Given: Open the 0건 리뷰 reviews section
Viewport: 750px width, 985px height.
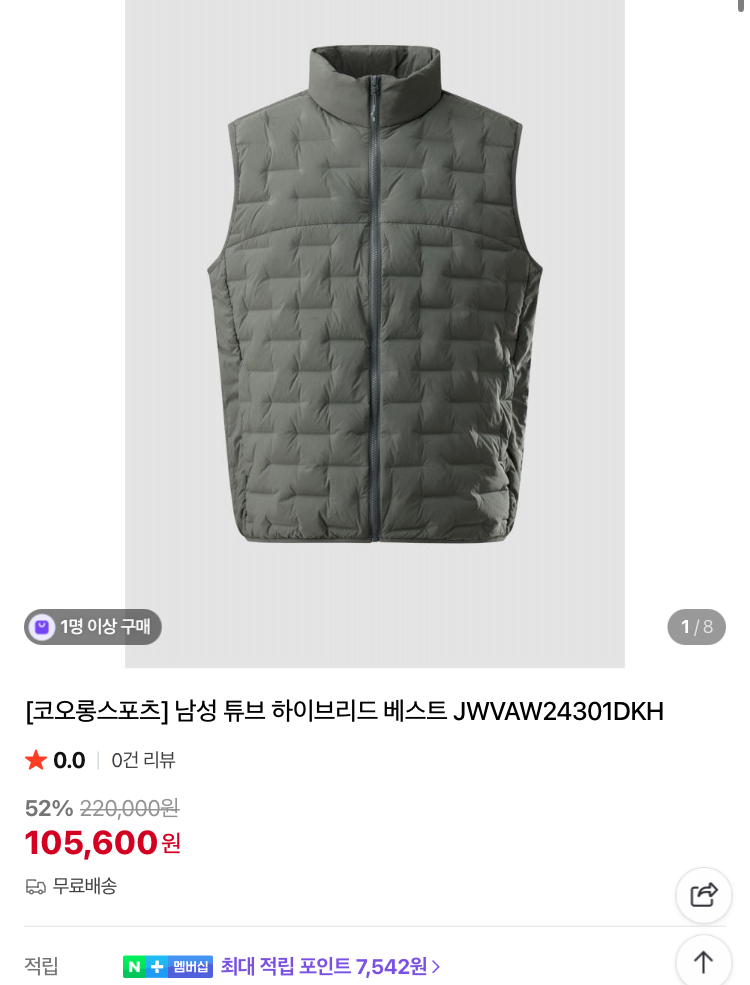Looking at the screenshot, I should tap(143, 760).
